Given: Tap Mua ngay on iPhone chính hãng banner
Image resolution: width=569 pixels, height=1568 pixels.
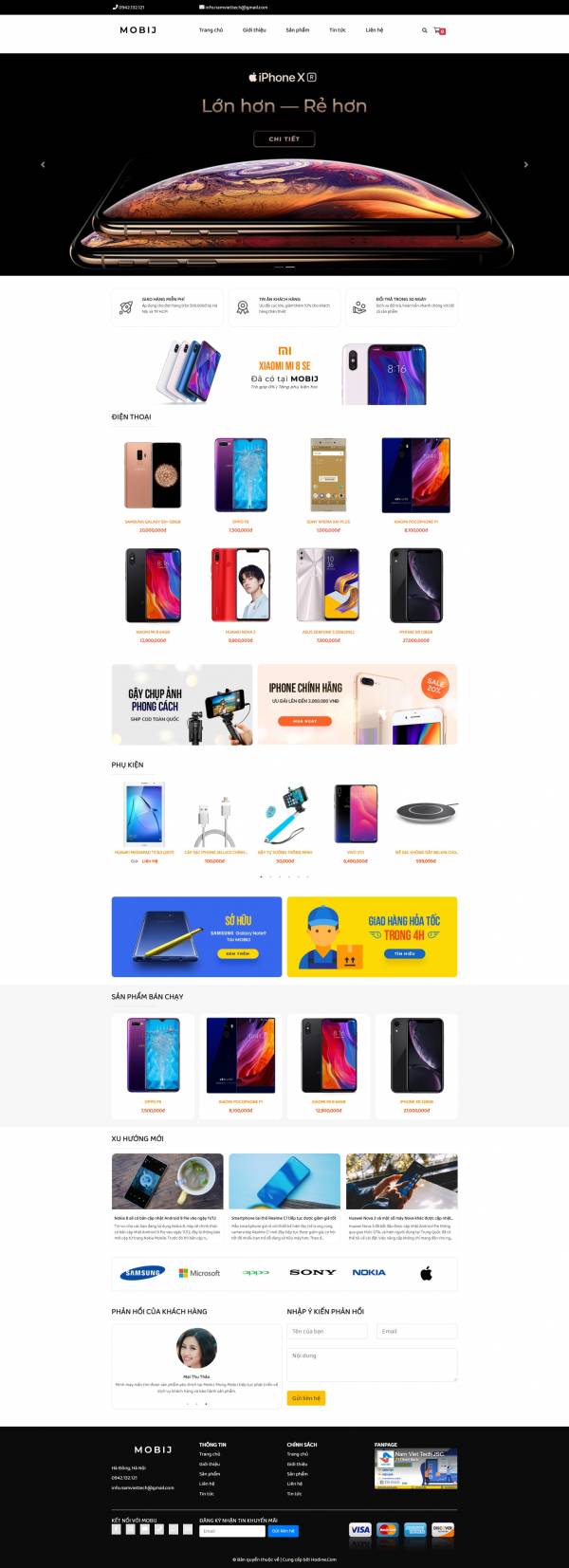Looking at the screenshot, I should [x=304, y=721].
